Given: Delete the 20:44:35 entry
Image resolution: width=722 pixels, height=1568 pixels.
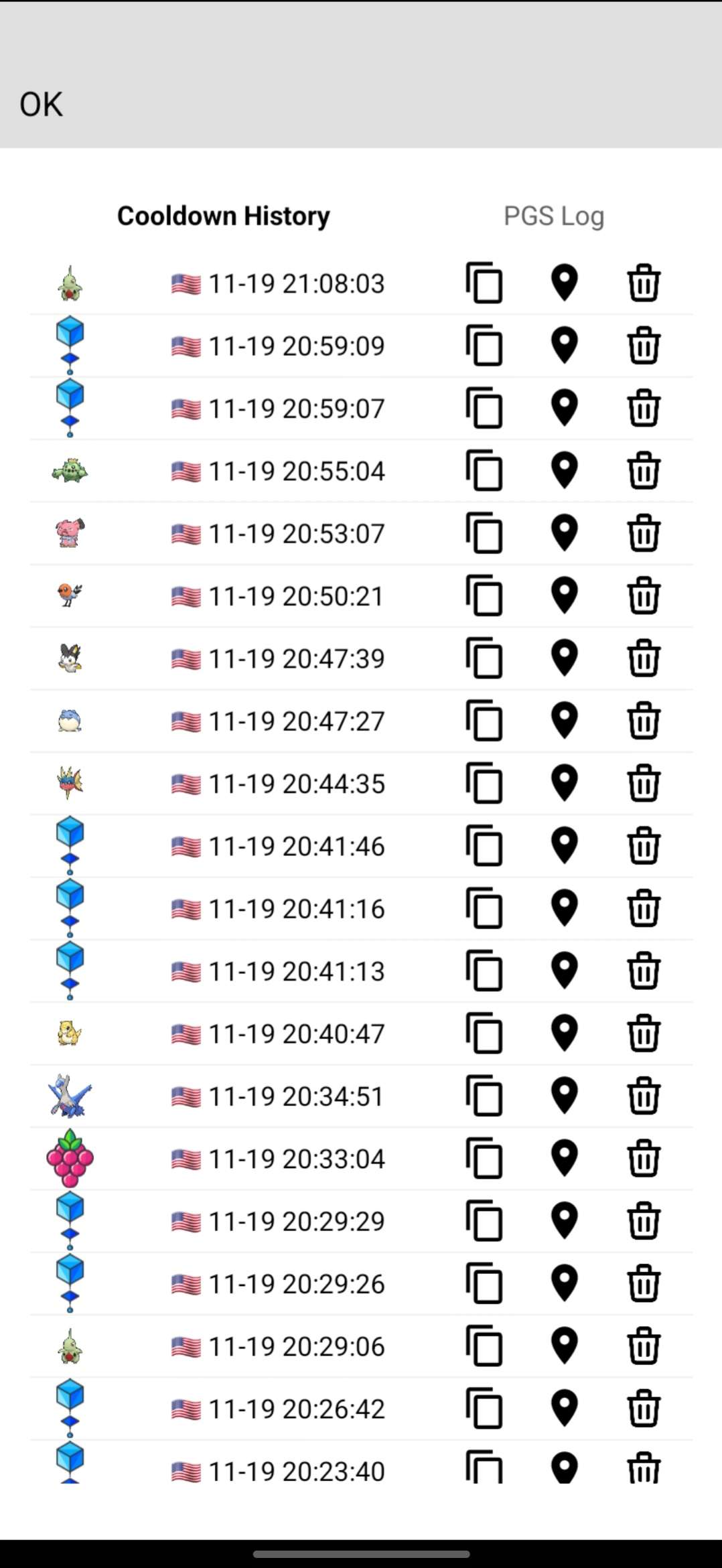Looking at the screenshot, I should (x=644, y=784).
